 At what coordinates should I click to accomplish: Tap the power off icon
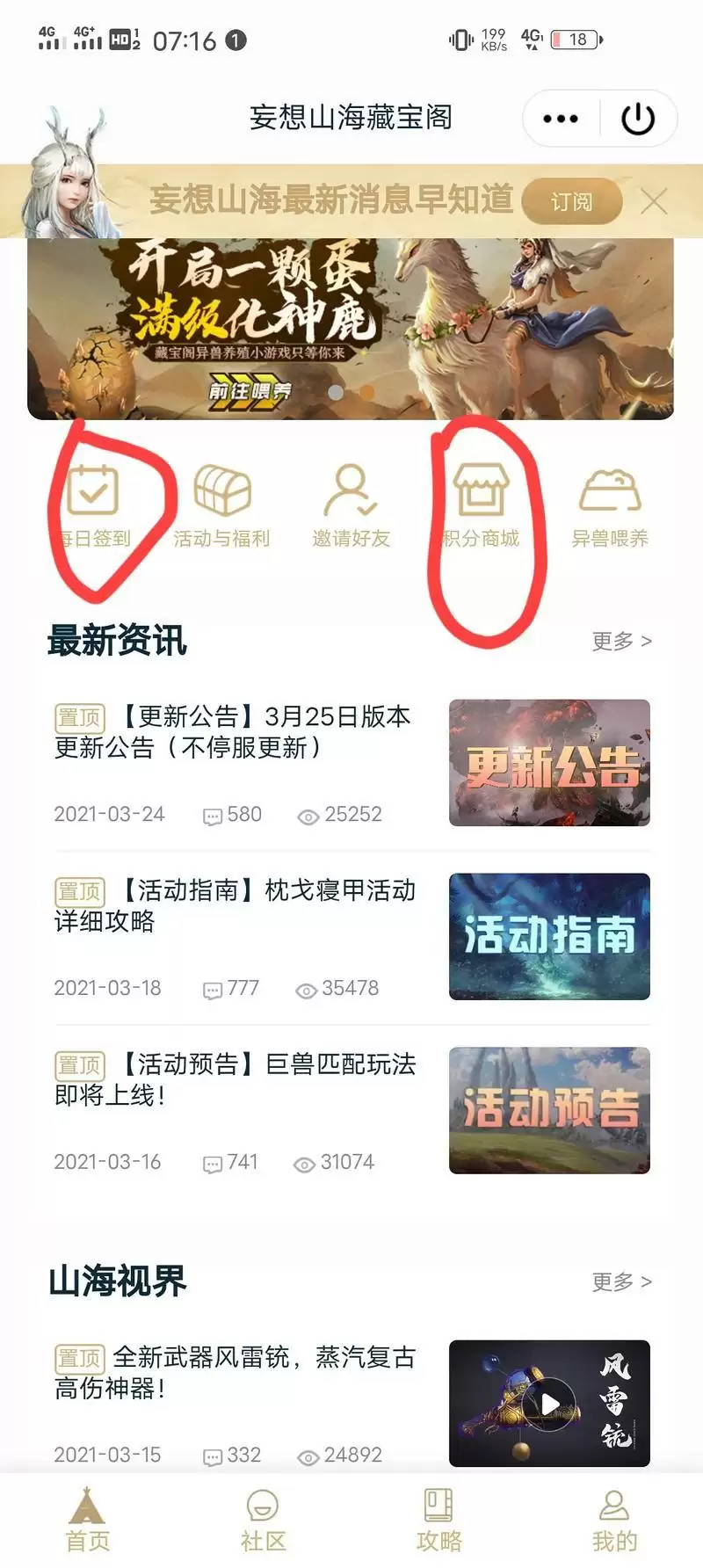[x=639, y=119]
